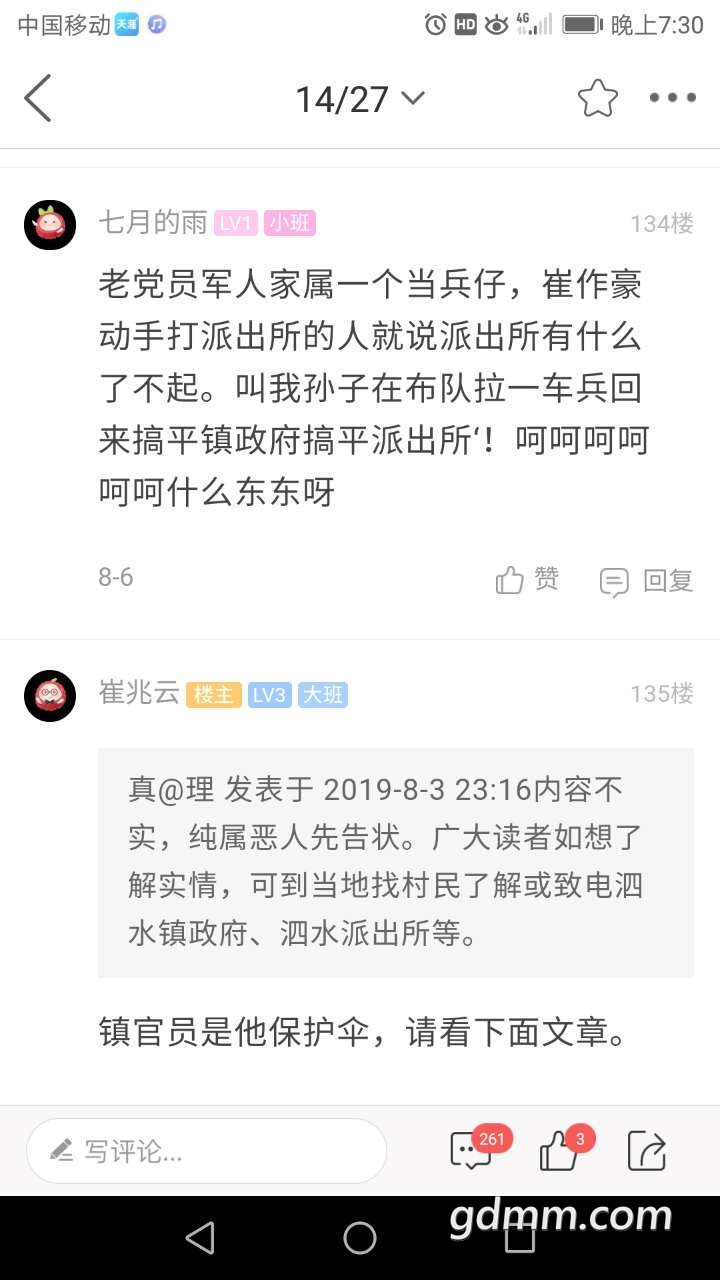Viewport: 720px width, 1280px height.
Task: Open the comments icon showing 261
Action: [x=472, y=1151]
